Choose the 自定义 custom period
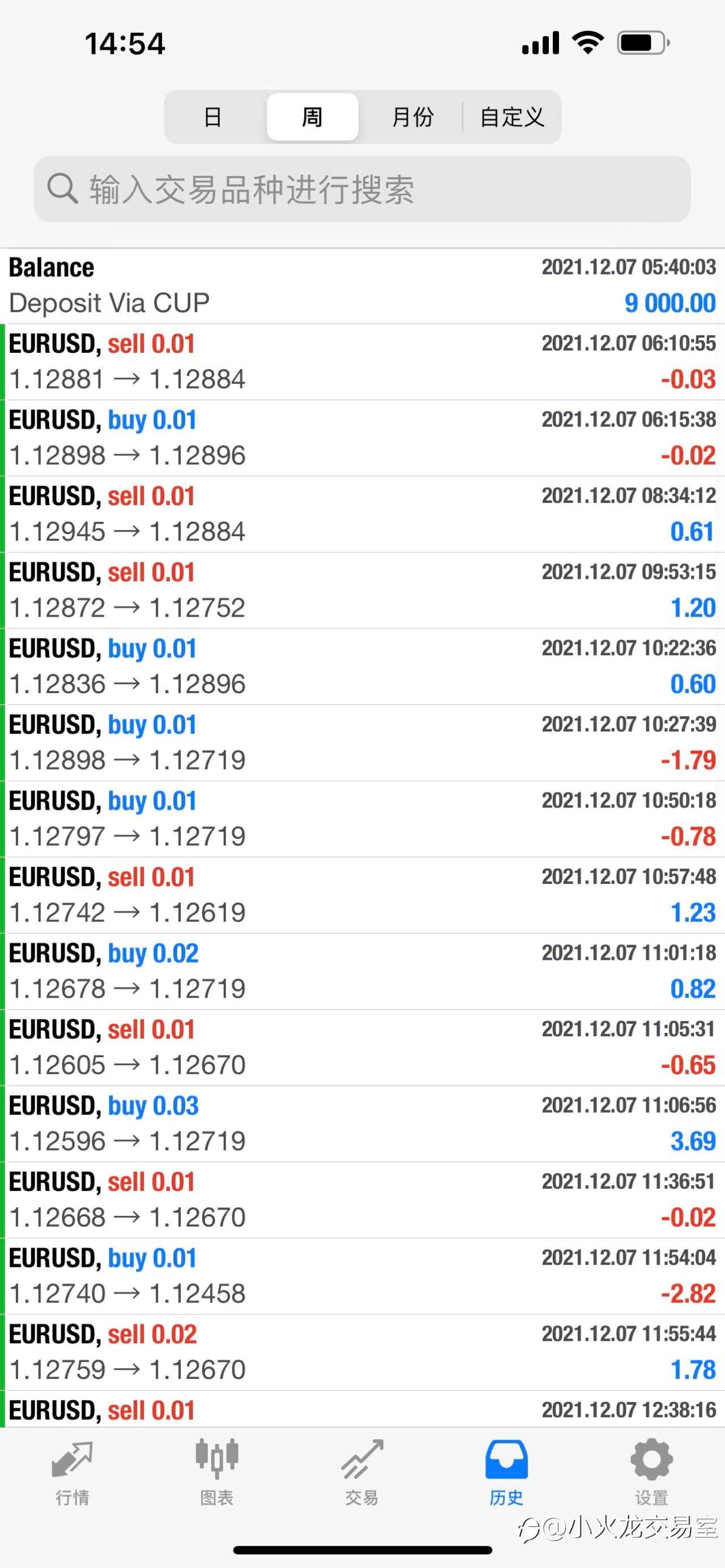This screenshot has height=1568, width=725. (512, 117)
